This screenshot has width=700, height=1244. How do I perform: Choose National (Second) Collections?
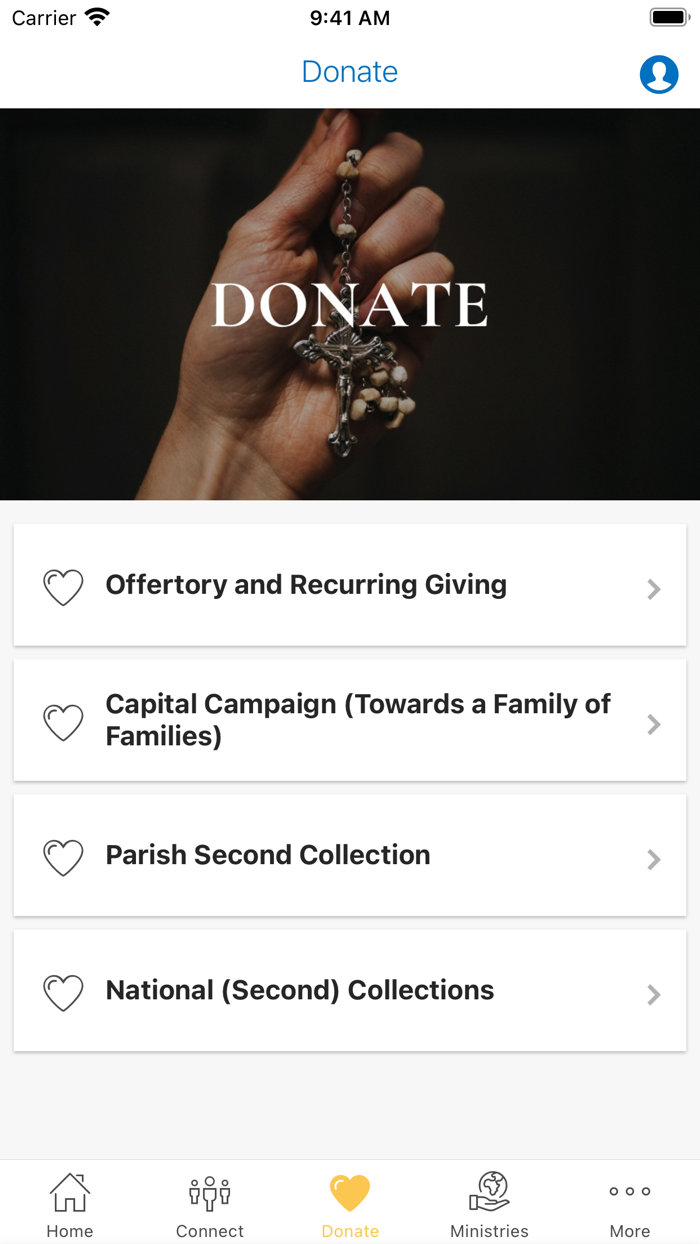coord(350,990)
